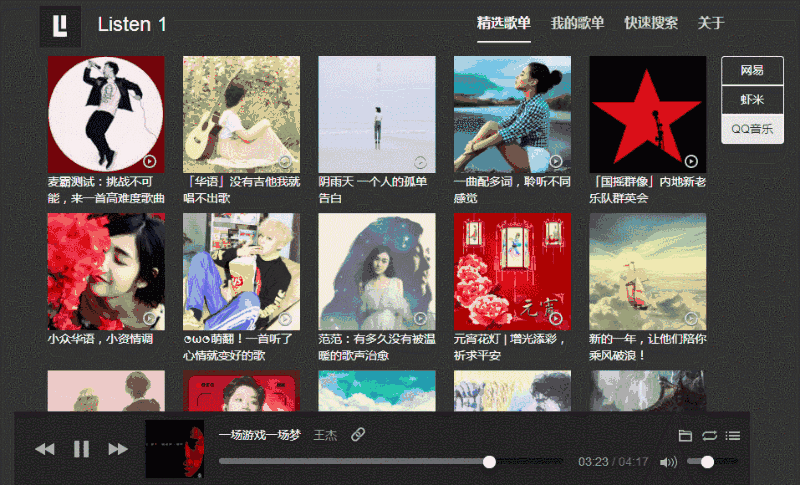Viewport: 800px width, 485px height.
Task: Skip to the next track
Action: click(x=118, y=449)
